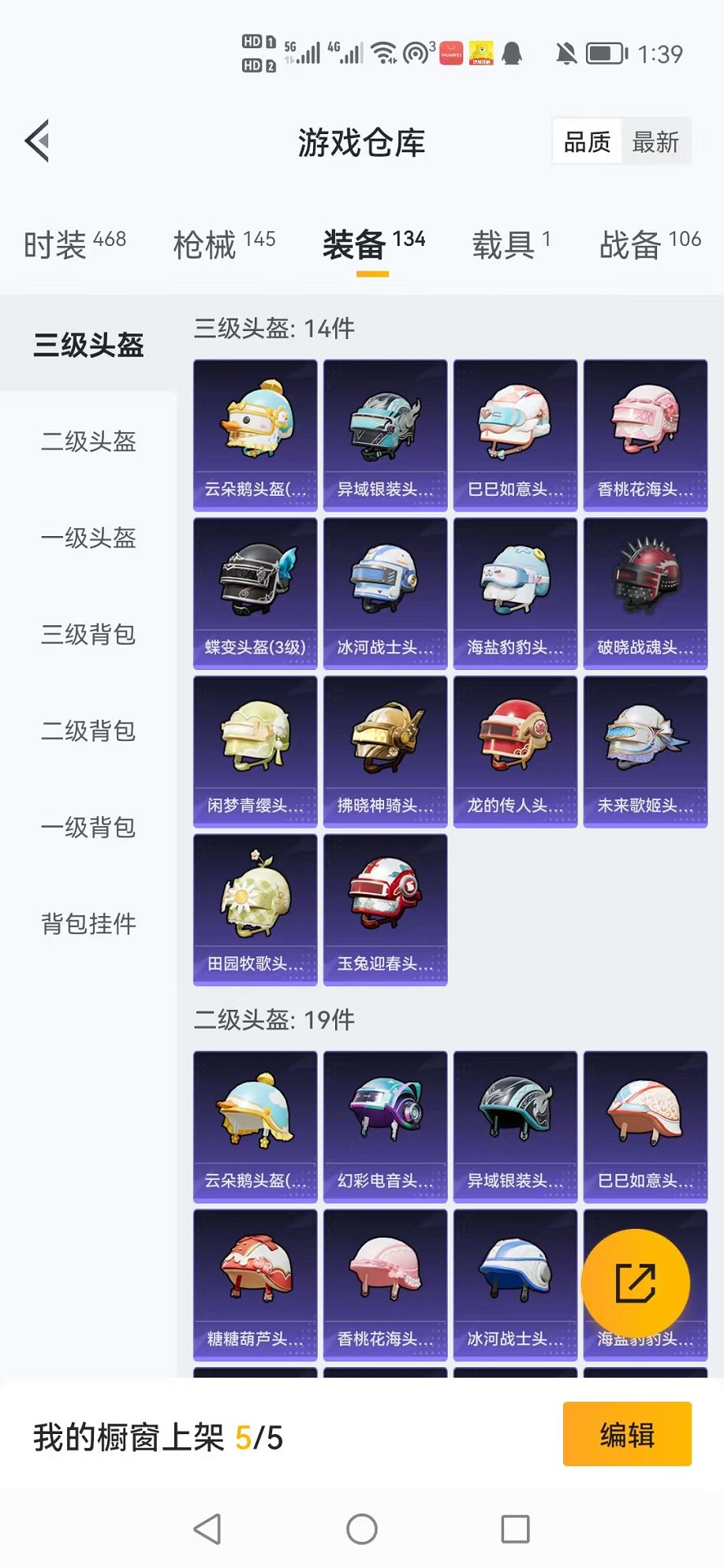This screenshot has height=1568, width=724.
Task: Open the 载具 tab
Action: [x=511, y=244]
